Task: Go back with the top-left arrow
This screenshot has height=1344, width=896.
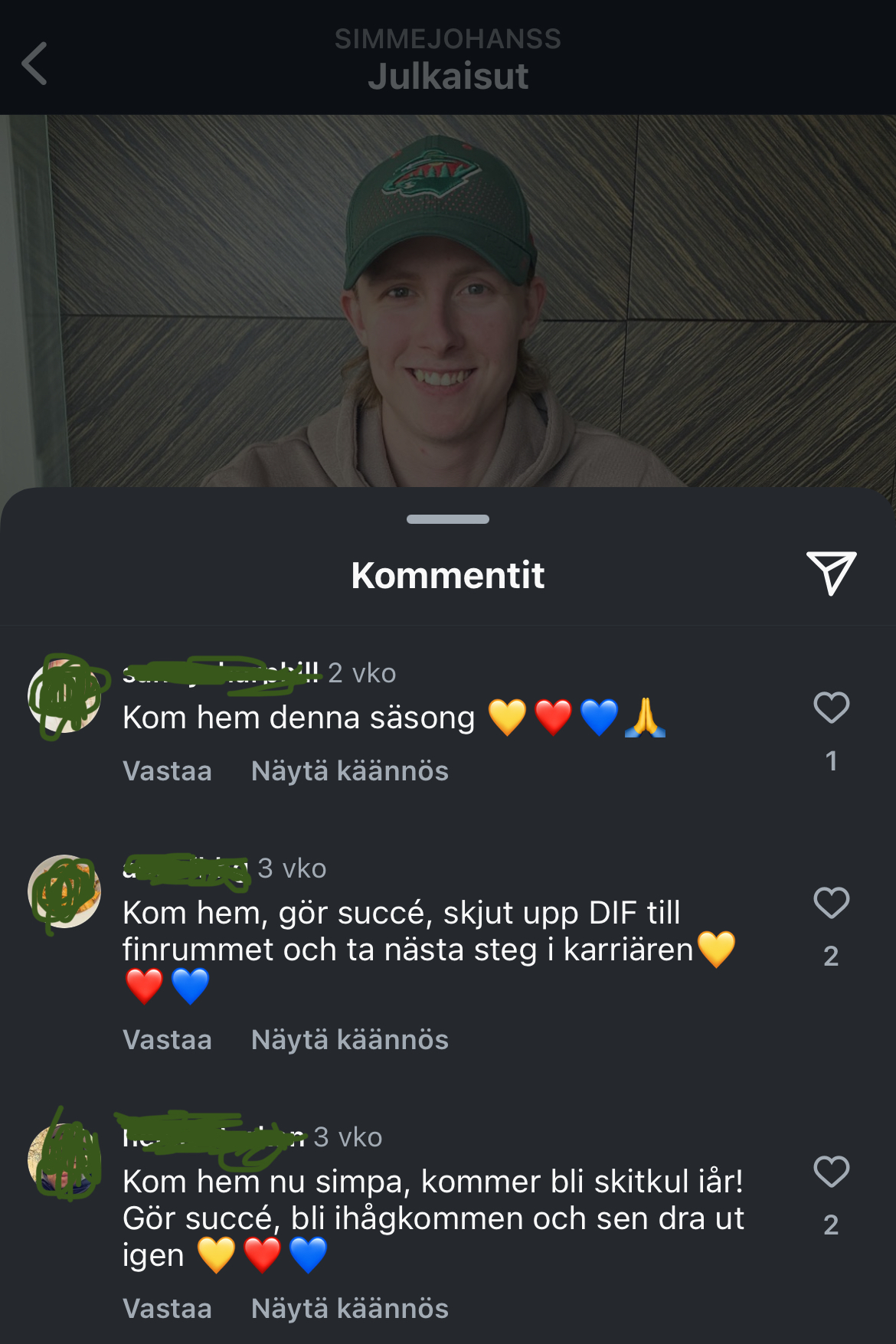Action: click(x=35, y=63)
